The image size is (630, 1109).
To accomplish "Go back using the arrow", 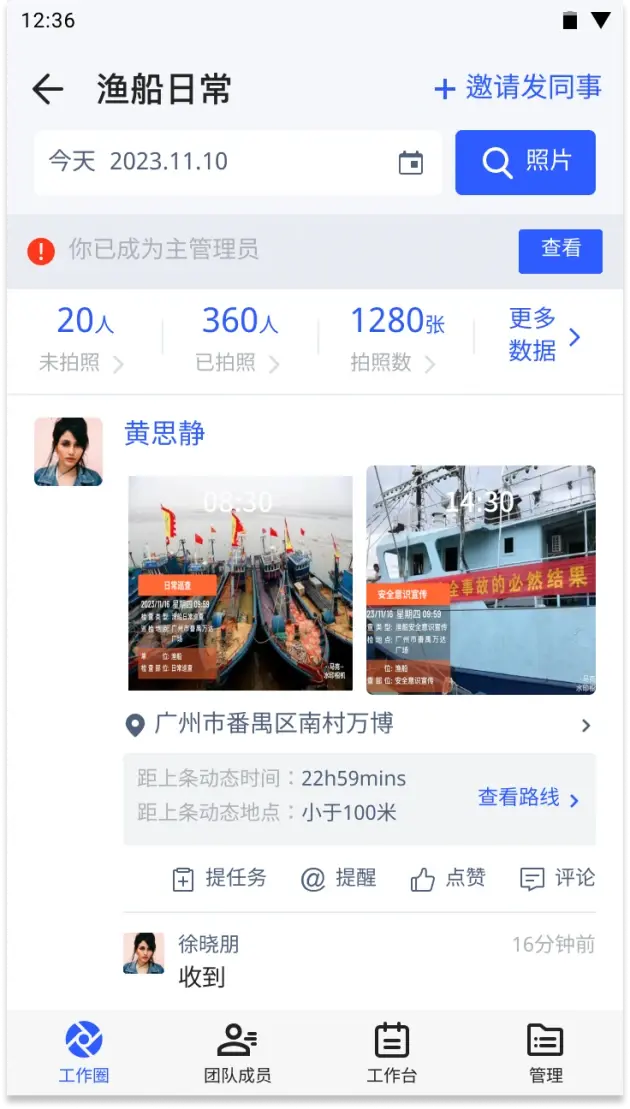I will pos(47,89).
